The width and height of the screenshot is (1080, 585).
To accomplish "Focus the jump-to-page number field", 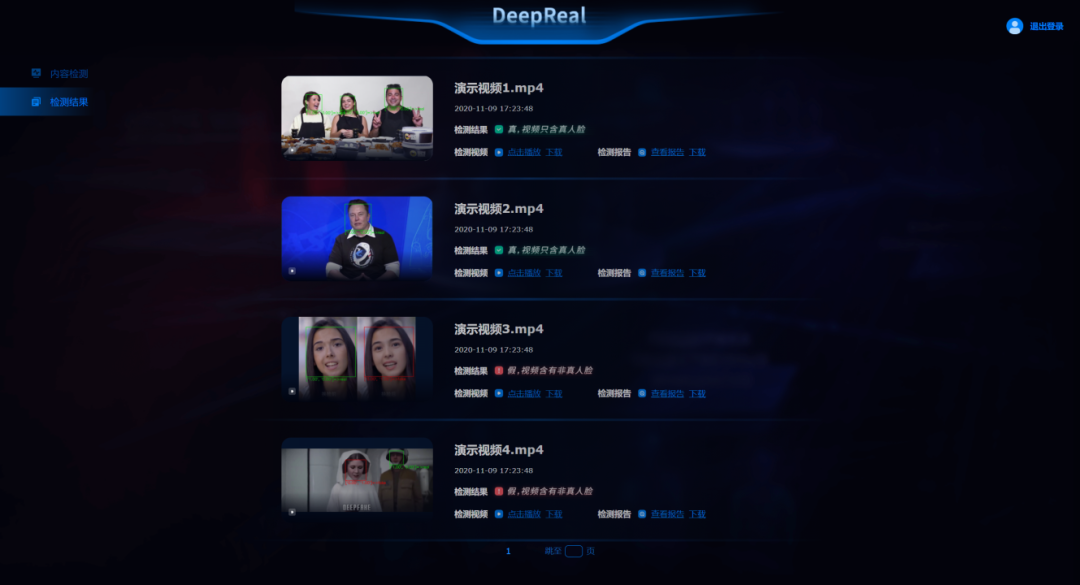I will click(x=573, y=551).
